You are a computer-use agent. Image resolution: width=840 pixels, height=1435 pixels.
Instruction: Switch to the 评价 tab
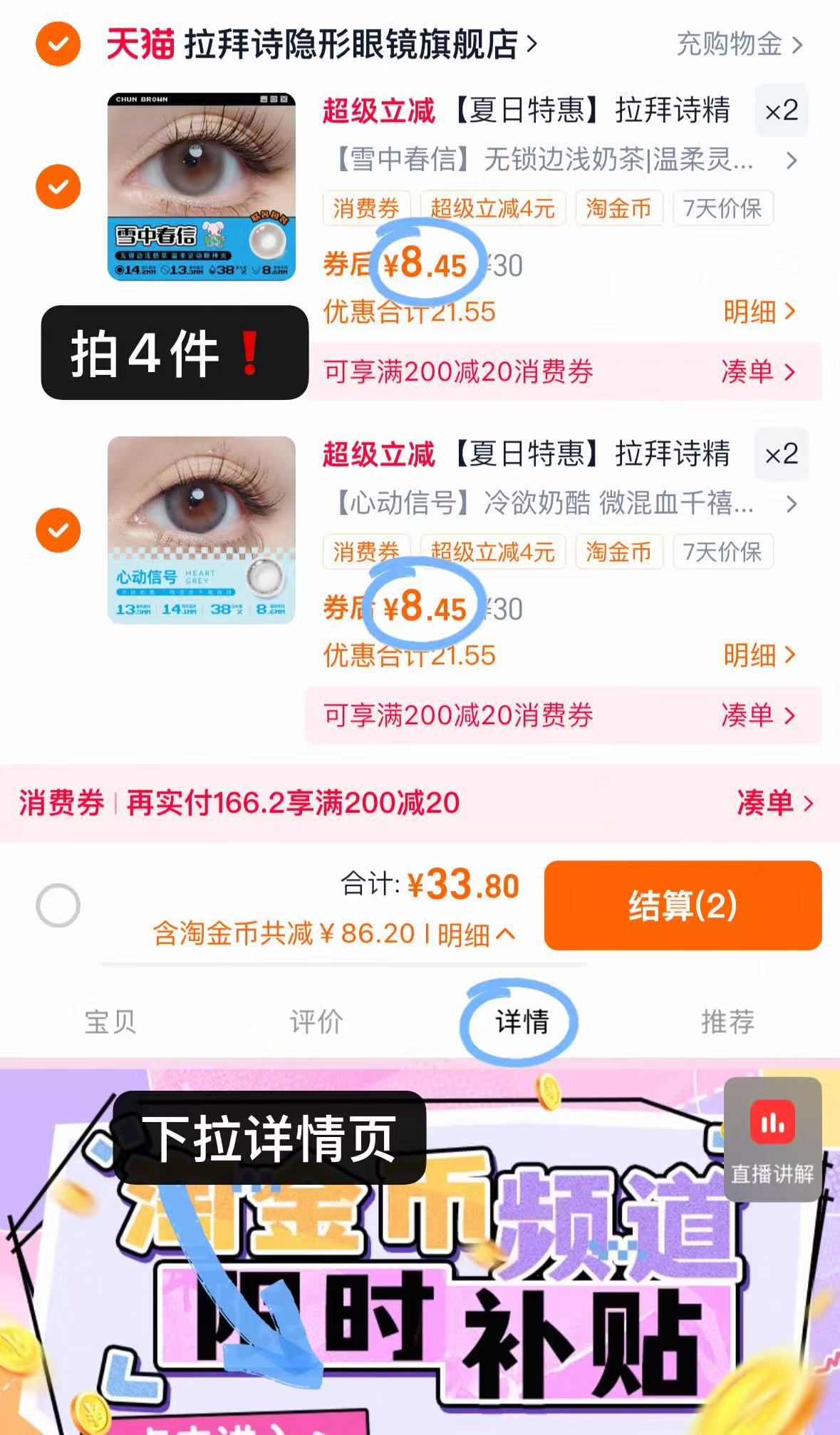click(x=315, y=1021)
